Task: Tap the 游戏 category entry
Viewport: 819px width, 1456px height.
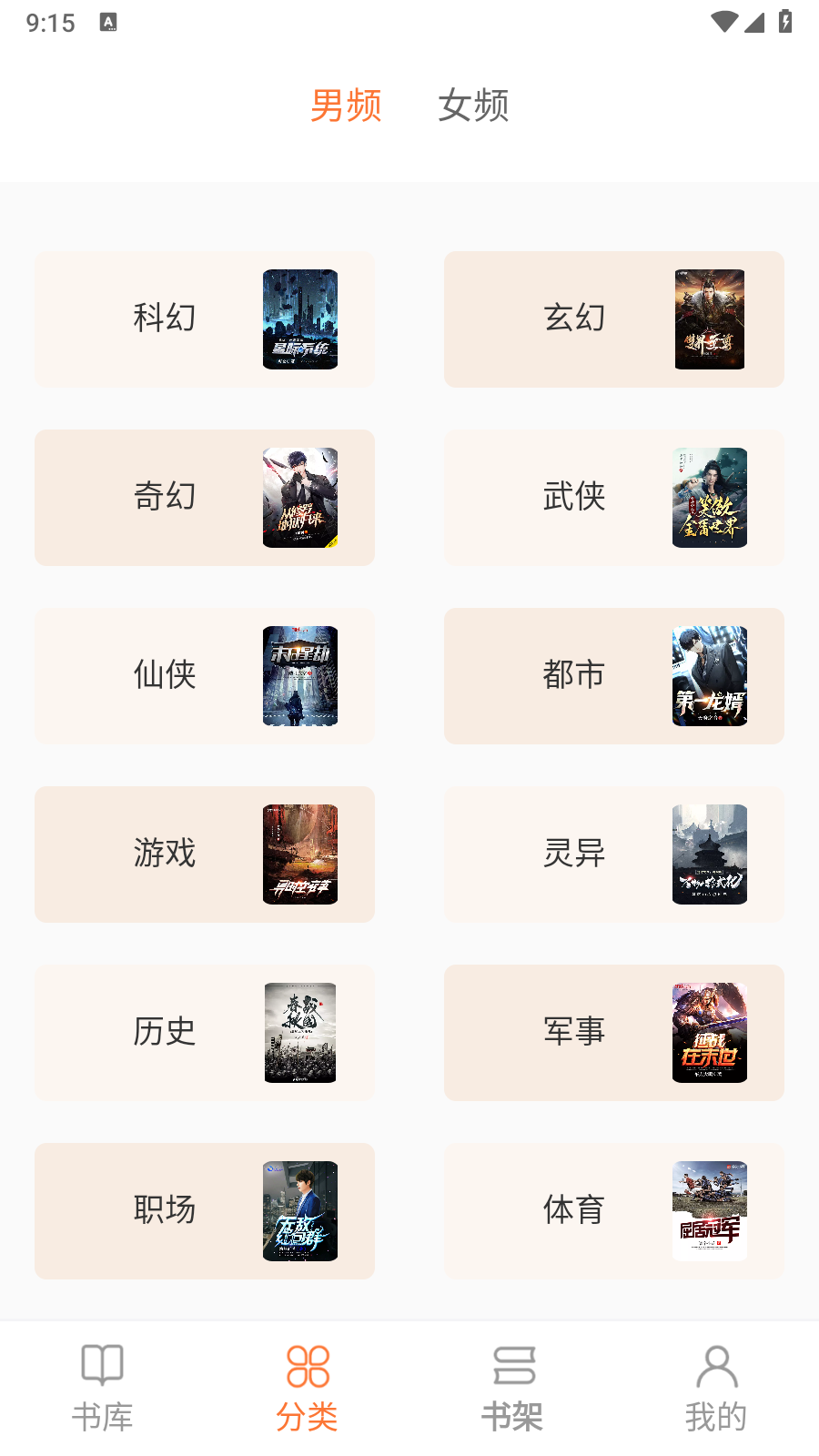Action: point(204,854)
